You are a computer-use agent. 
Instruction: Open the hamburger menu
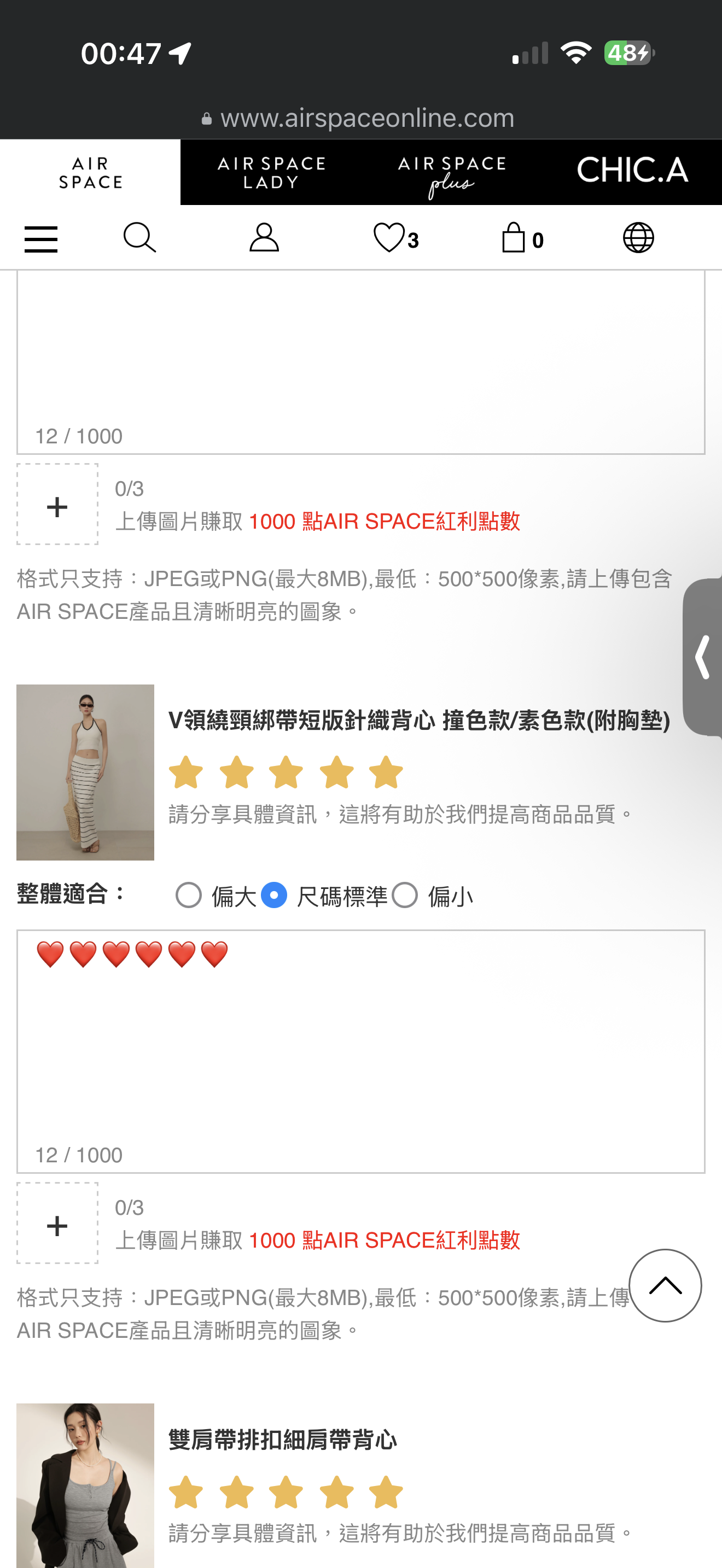(41, 238)
